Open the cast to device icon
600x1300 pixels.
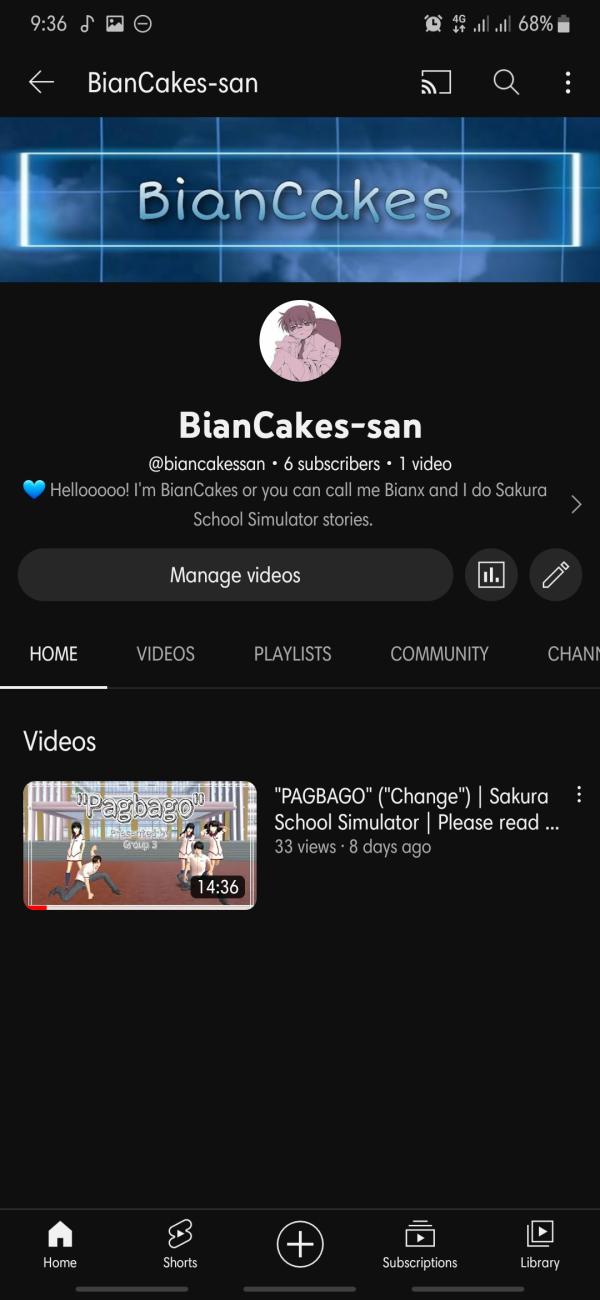pyautogui.click(x=436, y=83)
